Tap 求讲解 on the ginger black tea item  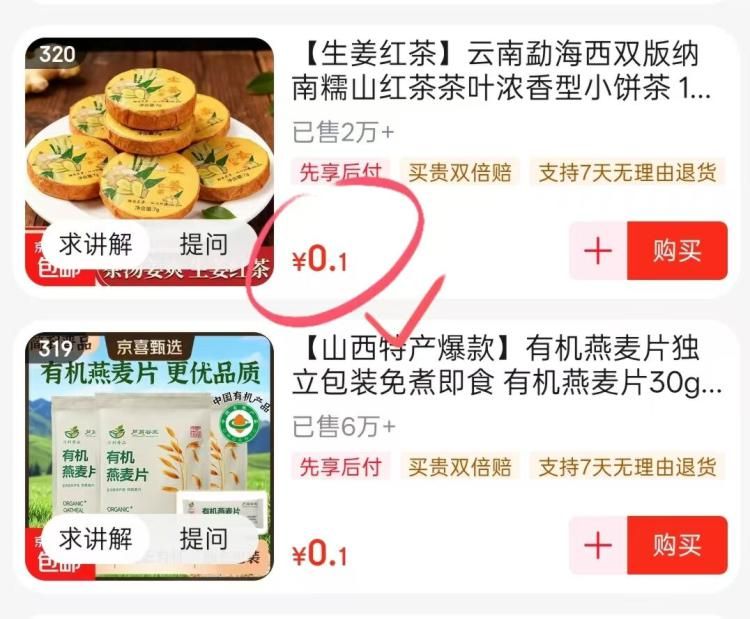[x=96, y=244]
